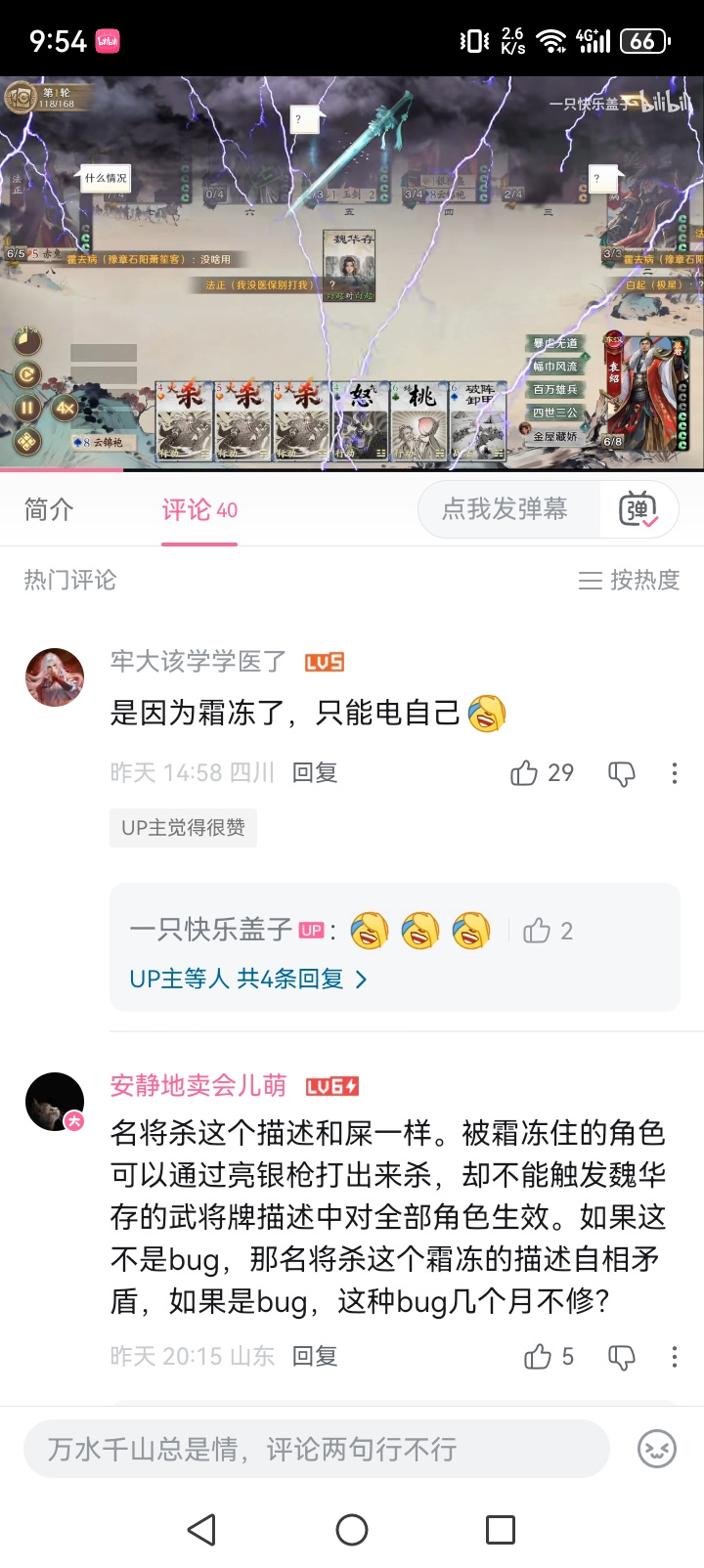The width and height of the screenshot is (704, 1568).
Task: Open 牢大该学学医了 user avatar
Action: tap(55, 676)
